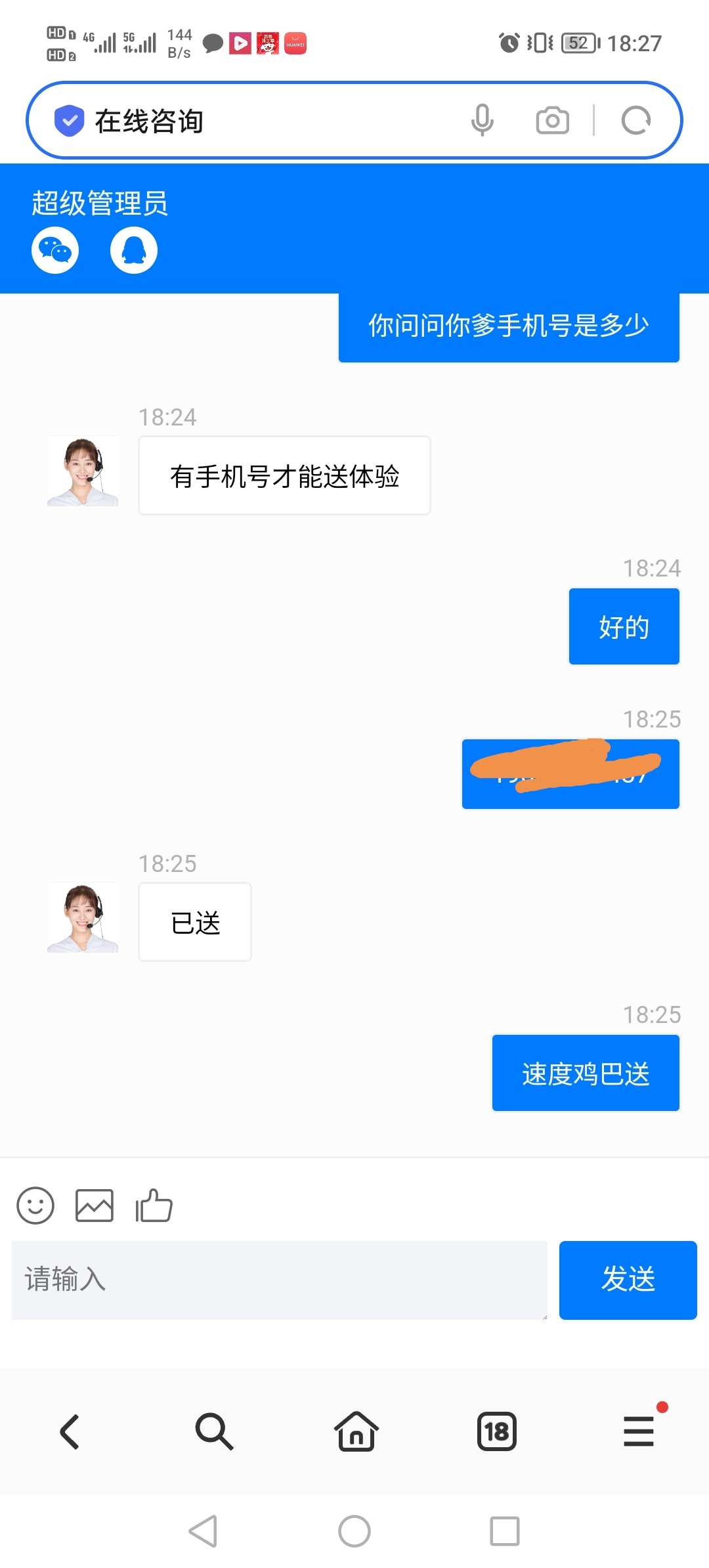
Task: Open the 18 tabs switcher
Action: coord(497,1431)
